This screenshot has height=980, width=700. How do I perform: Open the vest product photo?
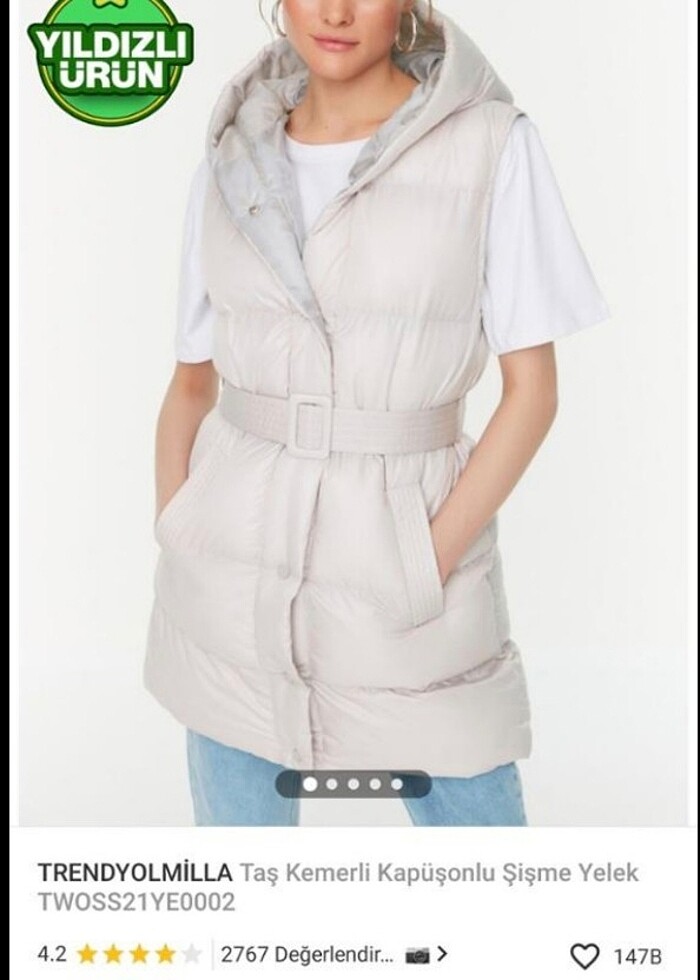click(350, 420)
